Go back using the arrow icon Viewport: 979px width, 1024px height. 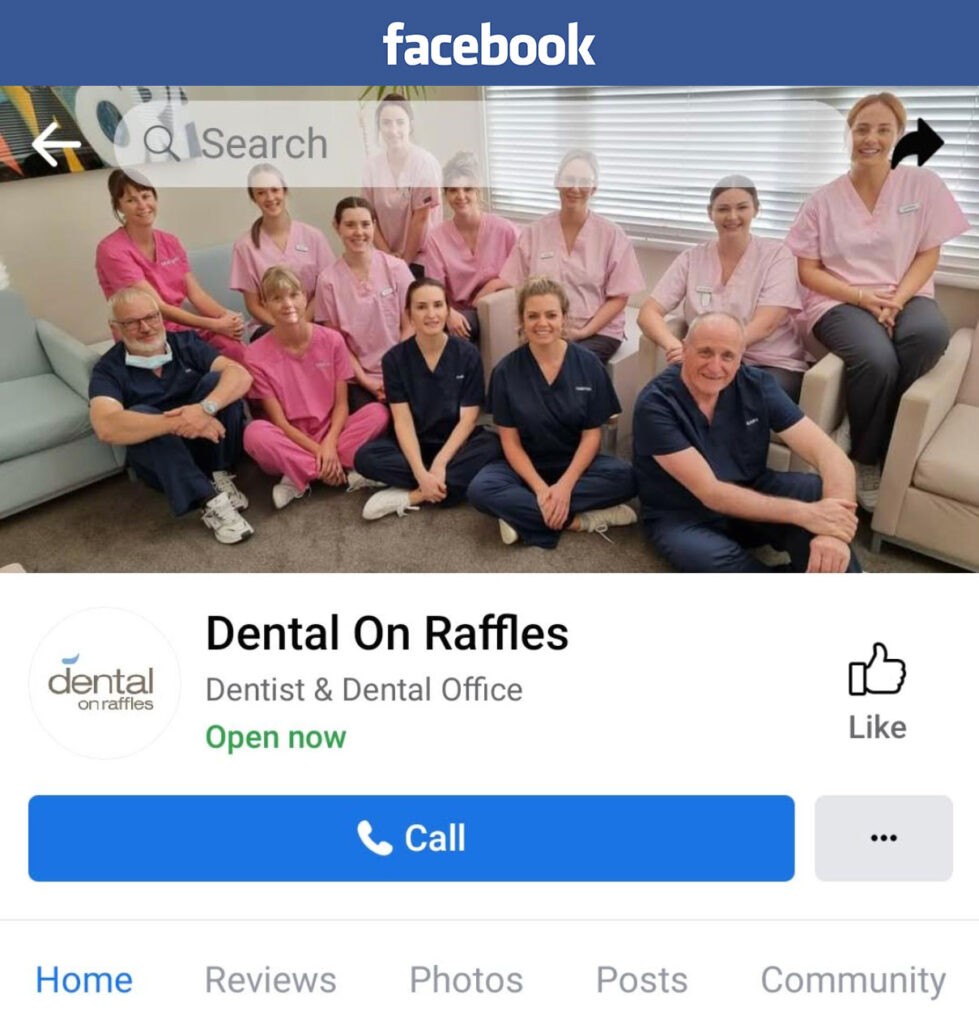tap(55, 146)
